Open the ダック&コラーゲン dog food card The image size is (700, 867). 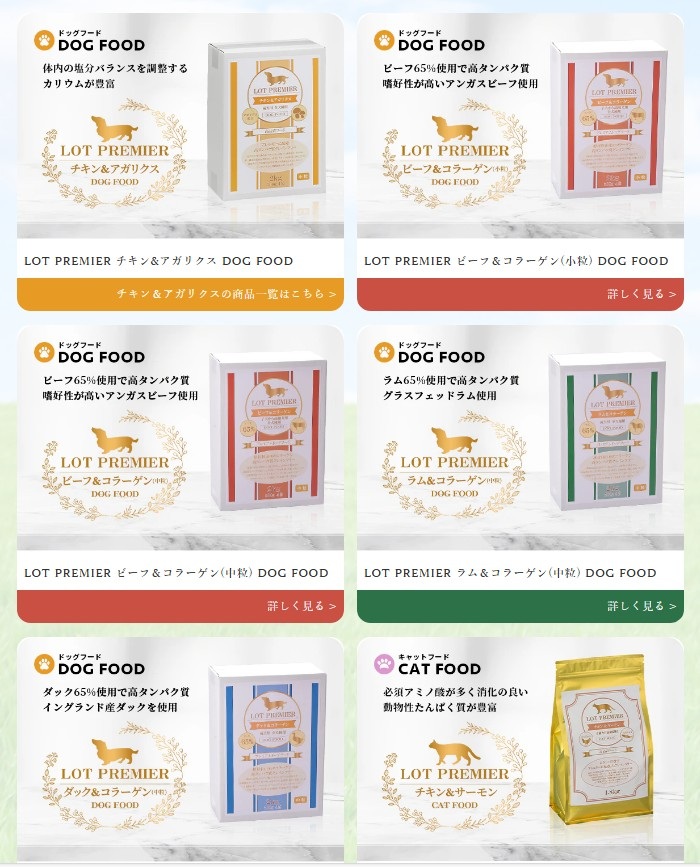coord(180,750)
